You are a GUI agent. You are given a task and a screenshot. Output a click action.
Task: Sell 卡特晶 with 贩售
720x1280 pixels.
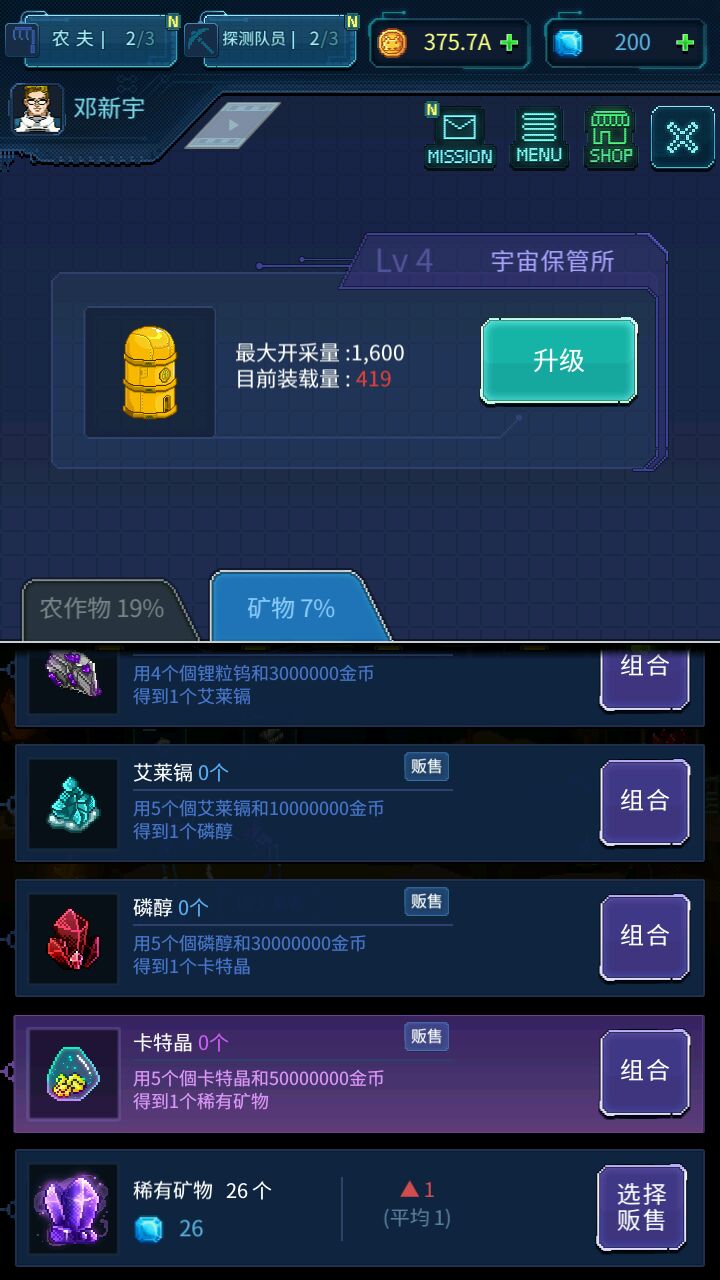point(427,1037)
